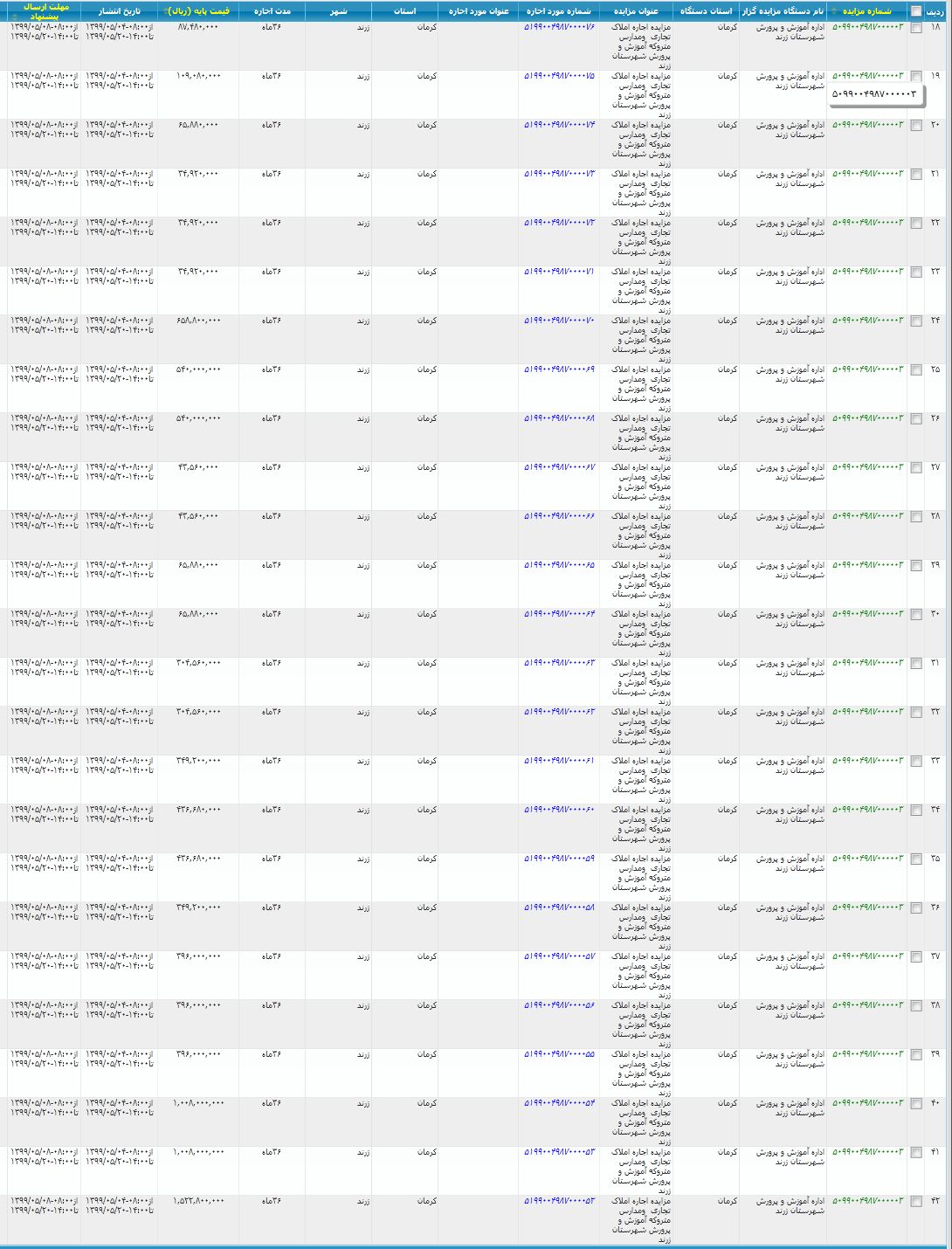View auction details from row ۳۳'s green number
The width and height of the screenshot is (952, 1249).
(x=867, y=761)
